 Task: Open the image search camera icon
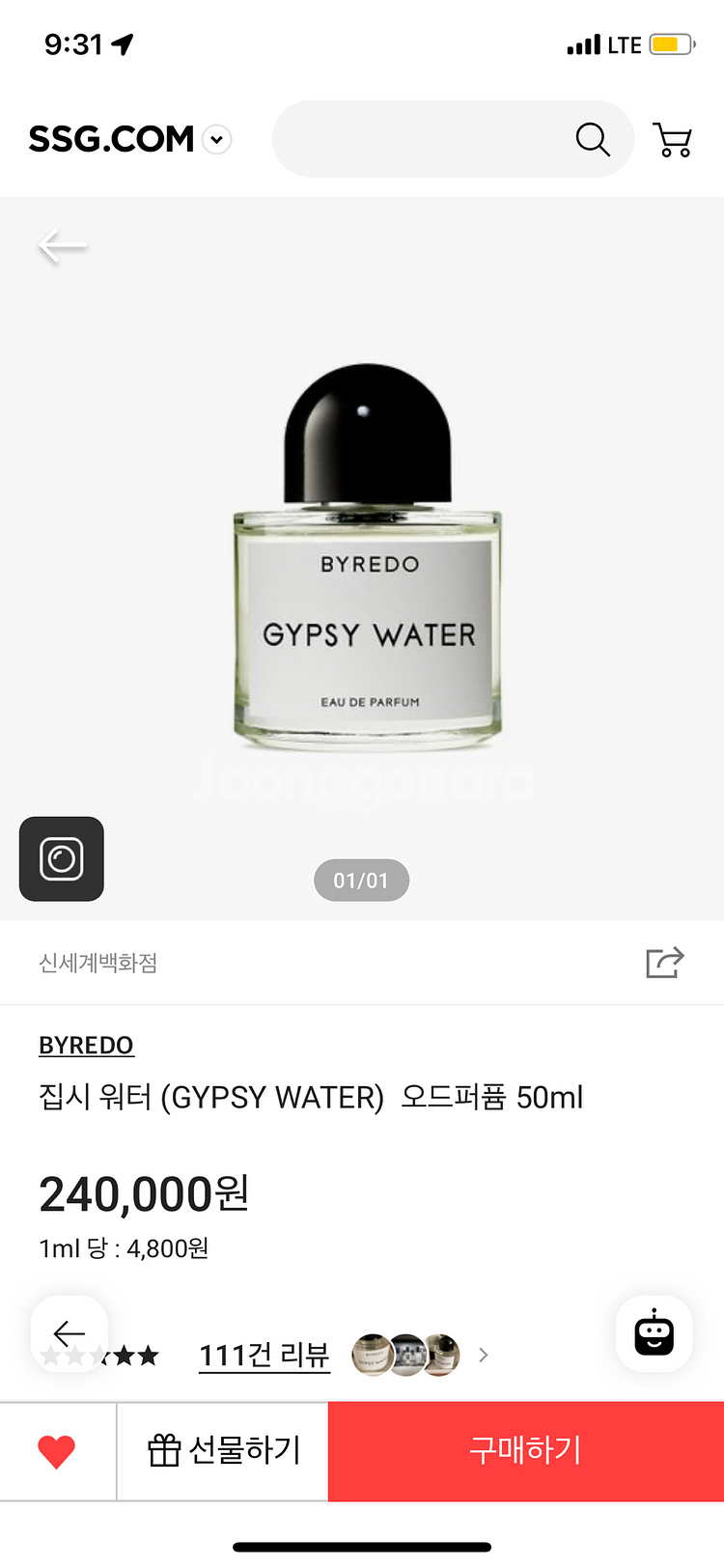click(62, 859)
